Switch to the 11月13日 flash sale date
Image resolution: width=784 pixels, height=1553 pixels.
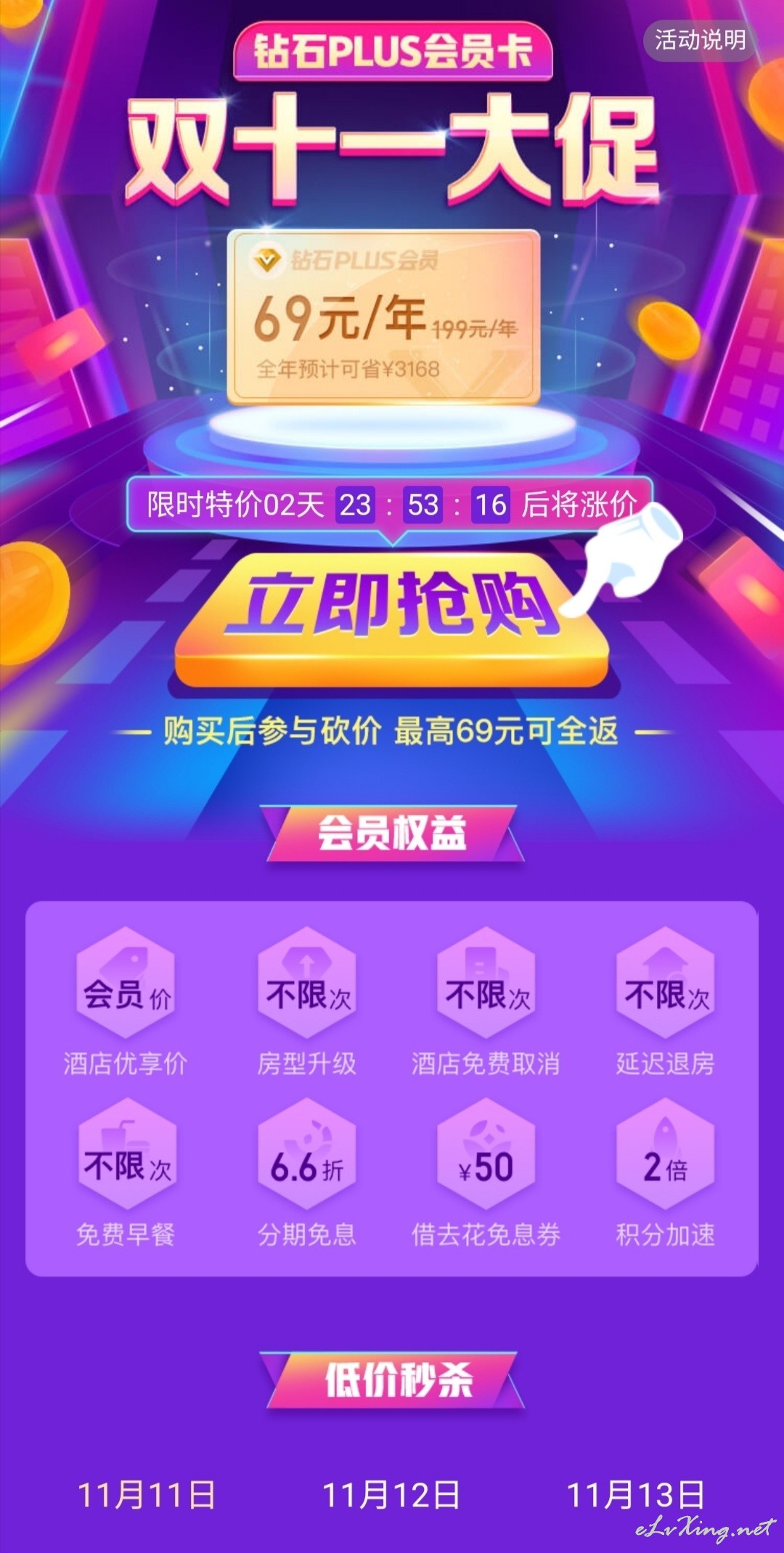pyautogui.click(x=635, y=1495)
